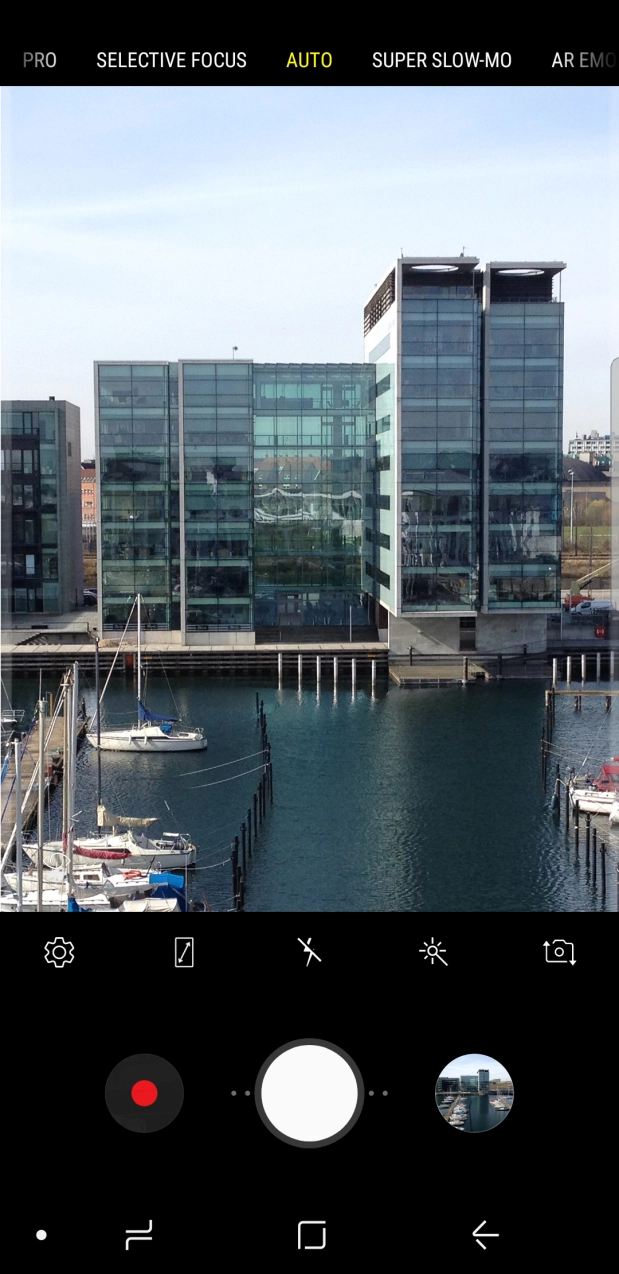The width and height of the screenshot is (619, 1274).
Task: Start recording a video
Action: point(145,1093)
